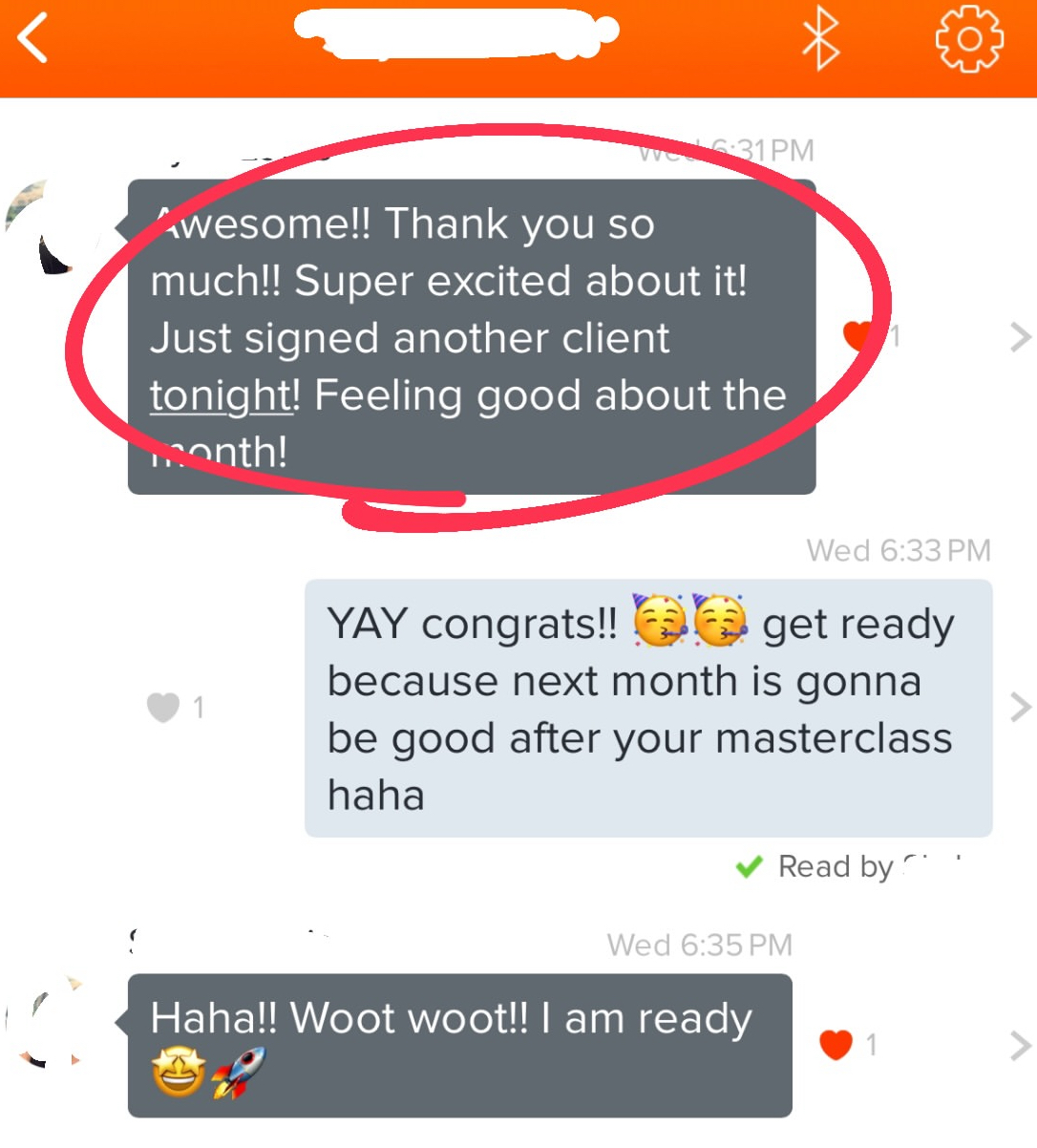Open details chevron for 'Awesome!! Thank you' message

1020,336
